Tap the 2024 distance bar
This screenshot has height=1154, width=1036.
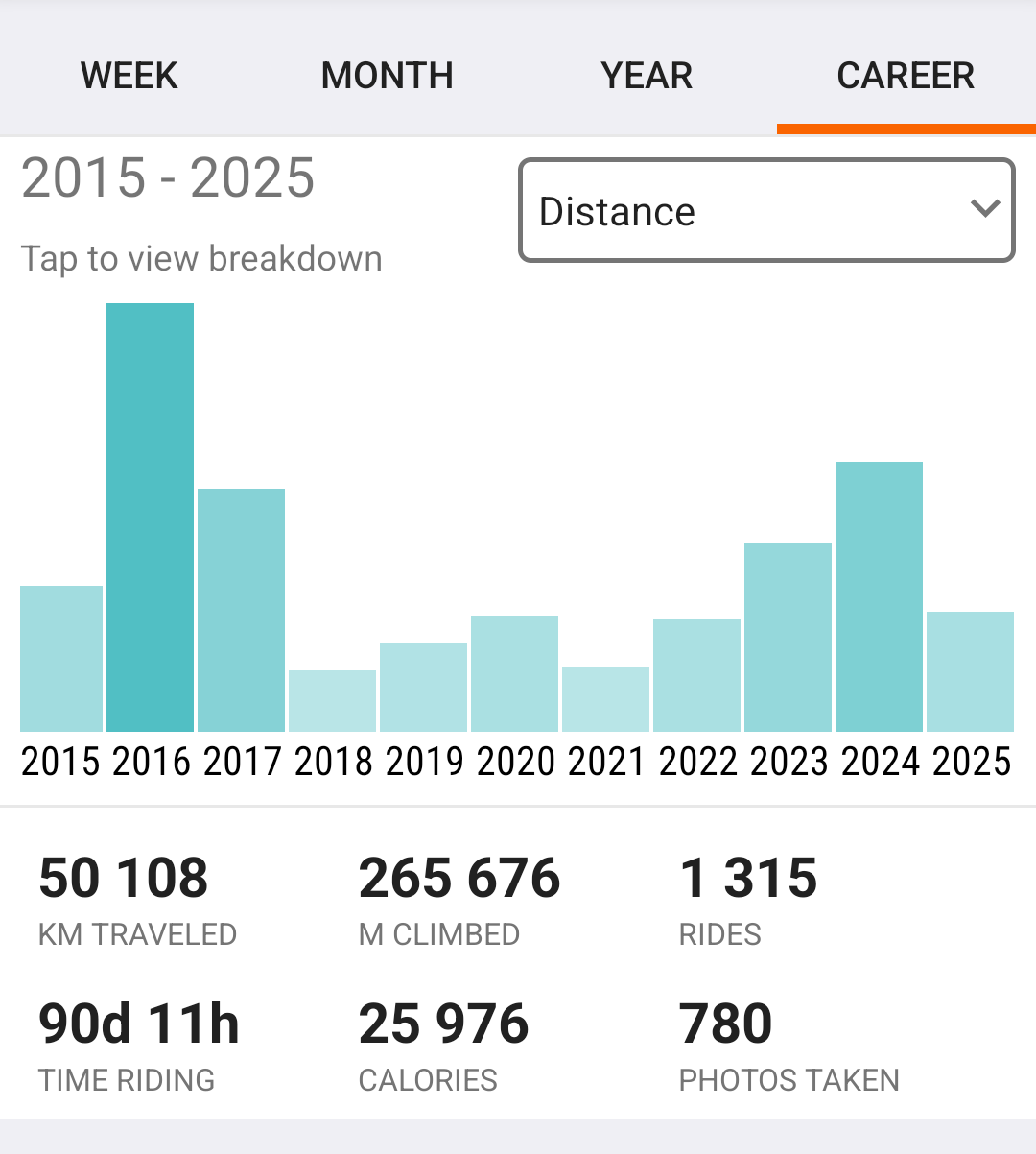(879, 598)
